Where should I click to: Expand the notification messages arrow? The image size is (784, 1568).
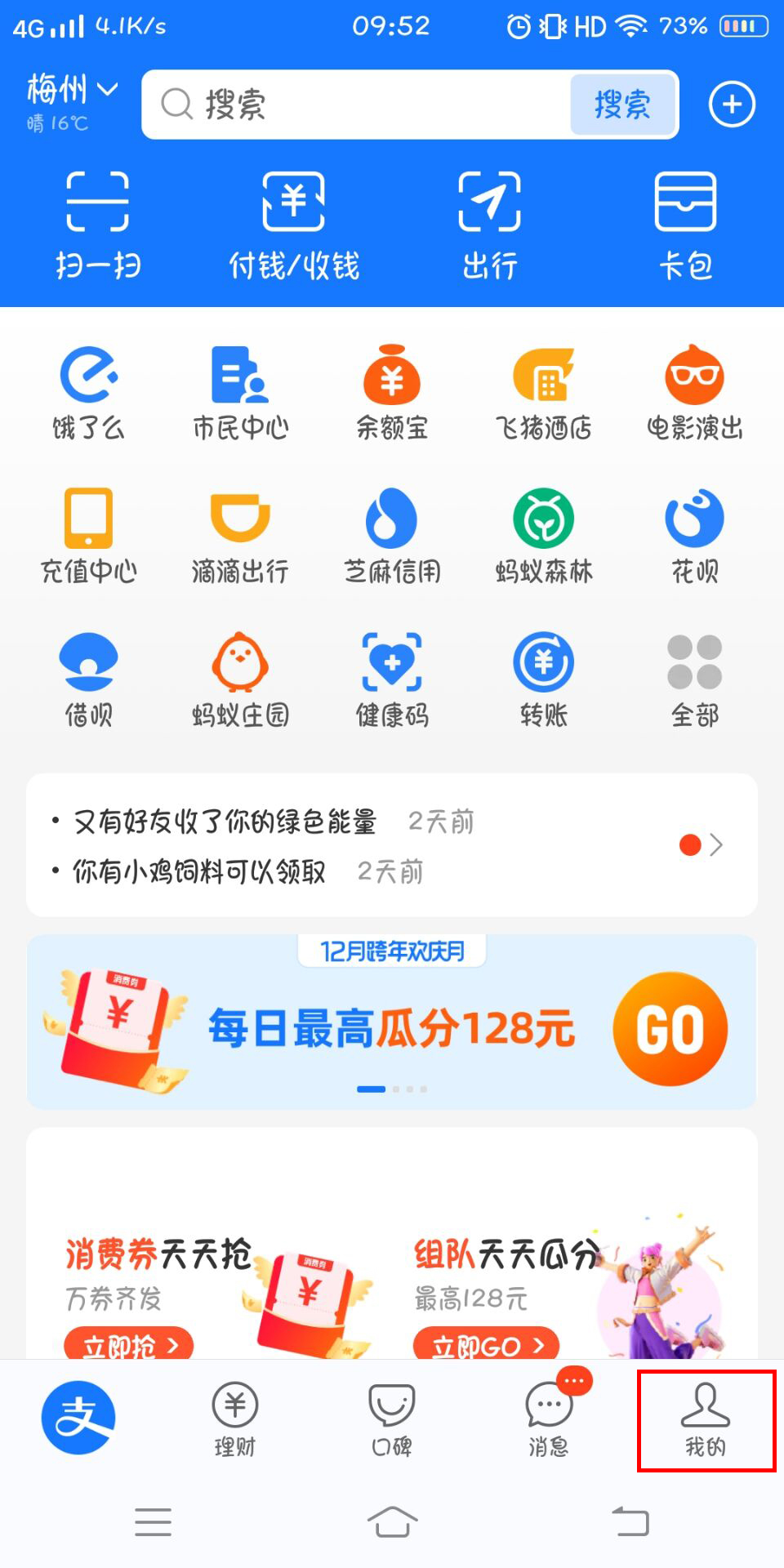pos(717,845)
